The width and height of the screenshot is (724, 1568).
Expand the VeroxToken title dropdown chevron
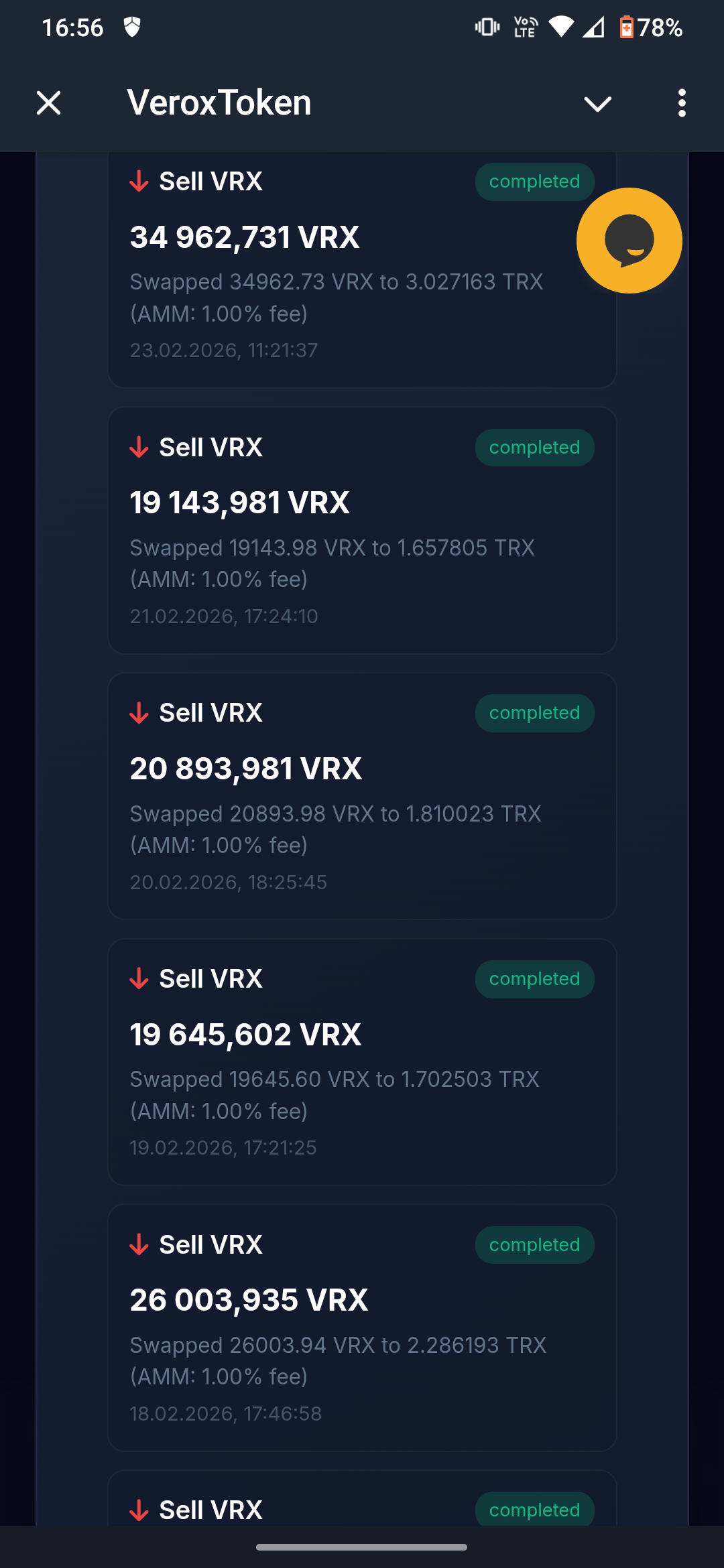(x=597, y=104)
